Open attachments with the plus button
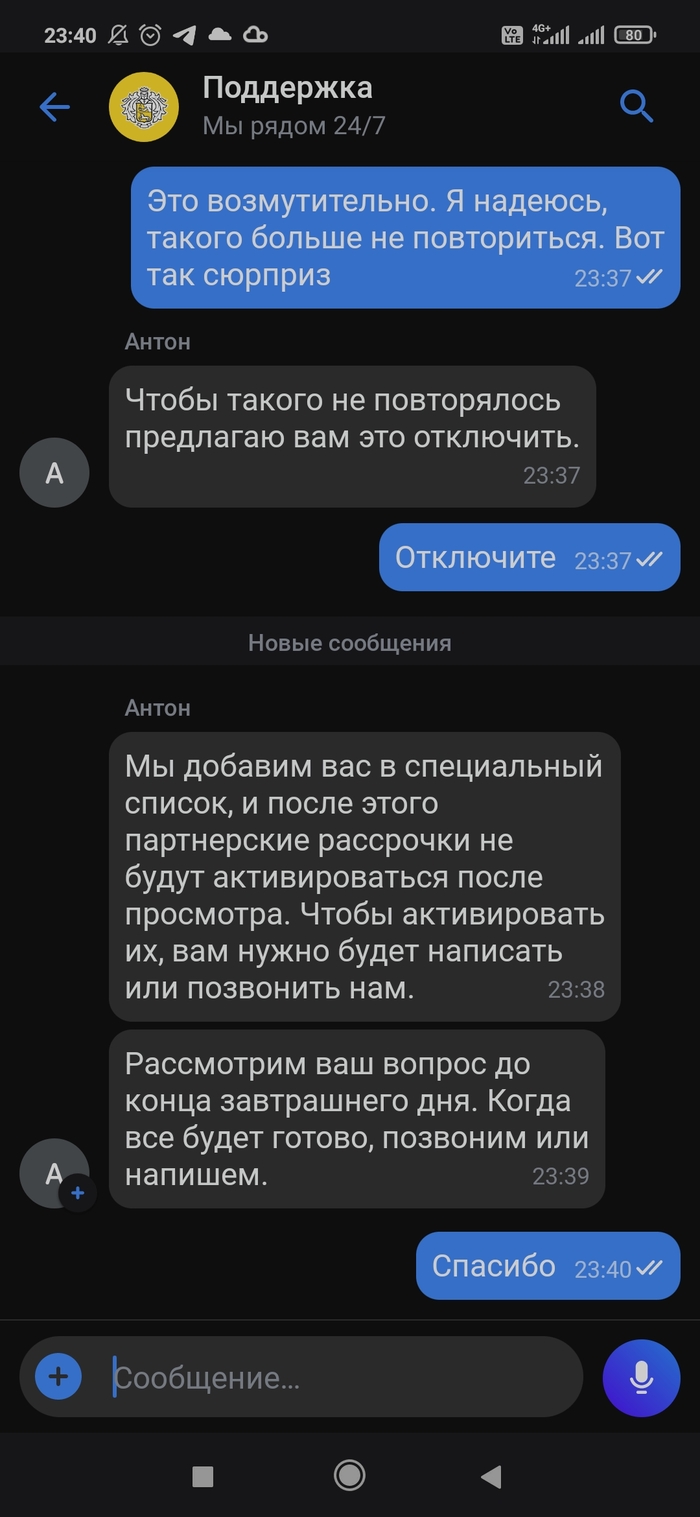The width and height of the screenshot is (700, 1517). coord(58,1377)
